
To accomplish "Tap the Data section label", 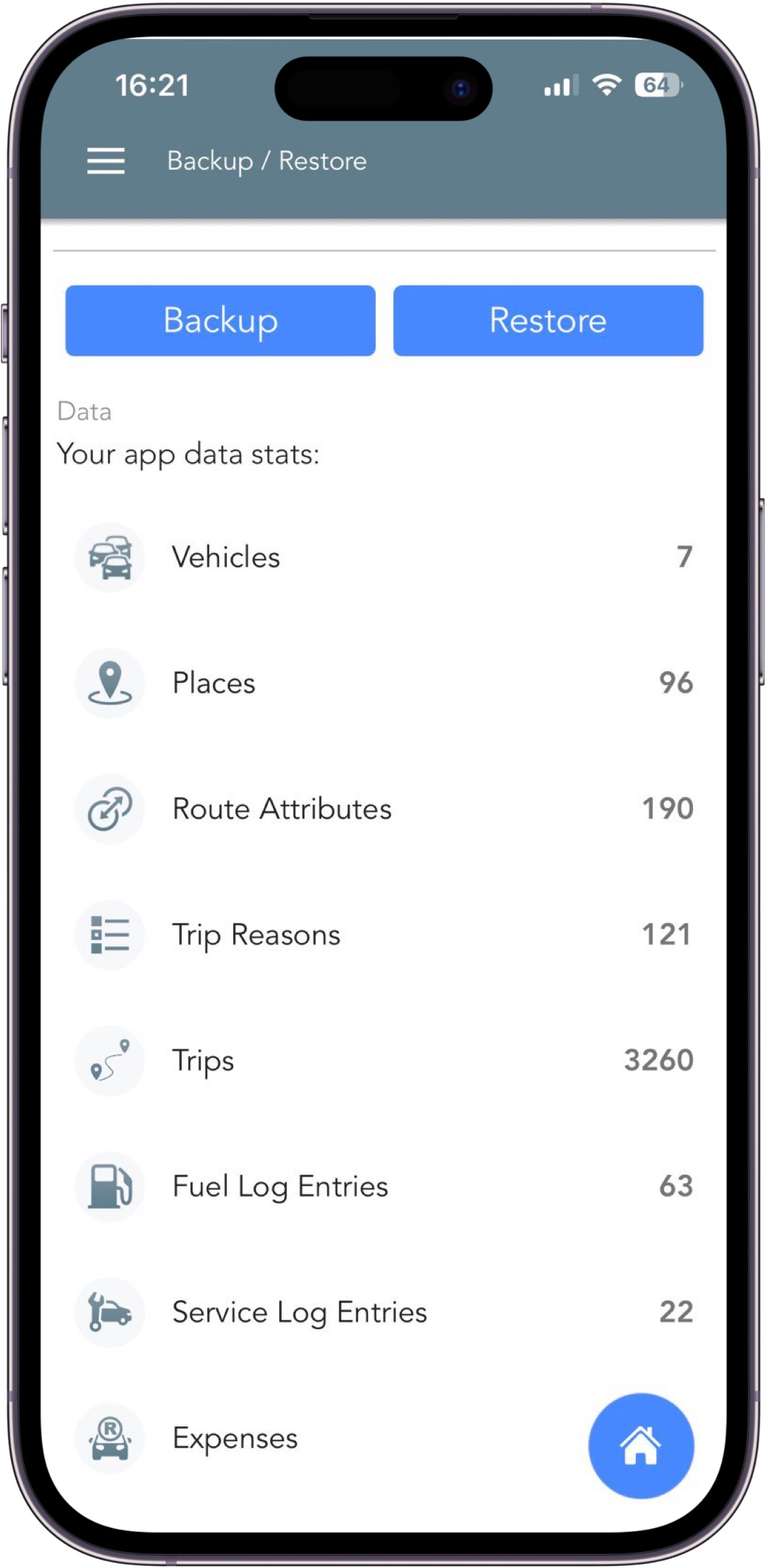I will click(85, 411).
